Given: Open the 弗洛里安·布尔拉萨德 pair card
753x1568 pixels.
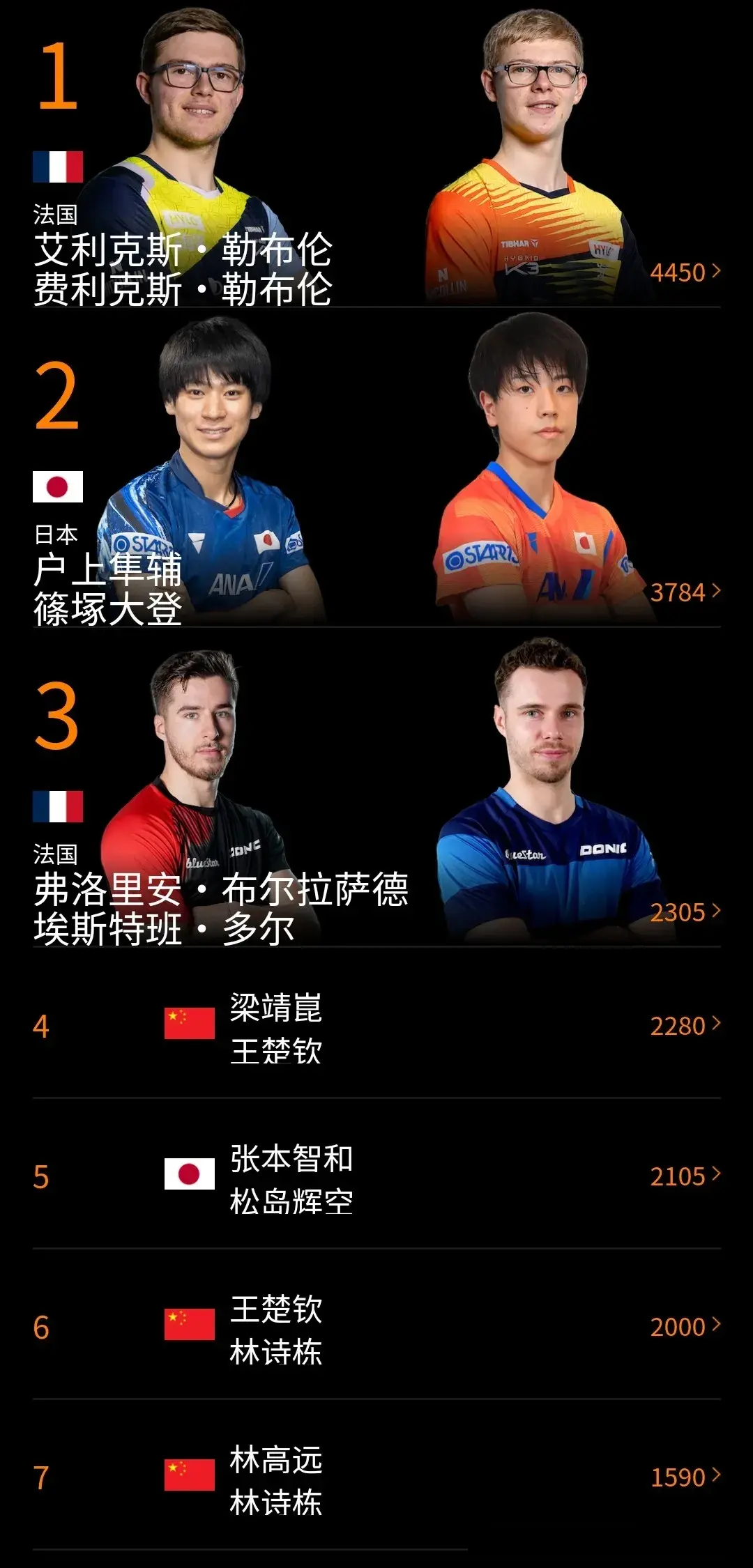Looking at the screenshot, I should [x=376, y=794].
